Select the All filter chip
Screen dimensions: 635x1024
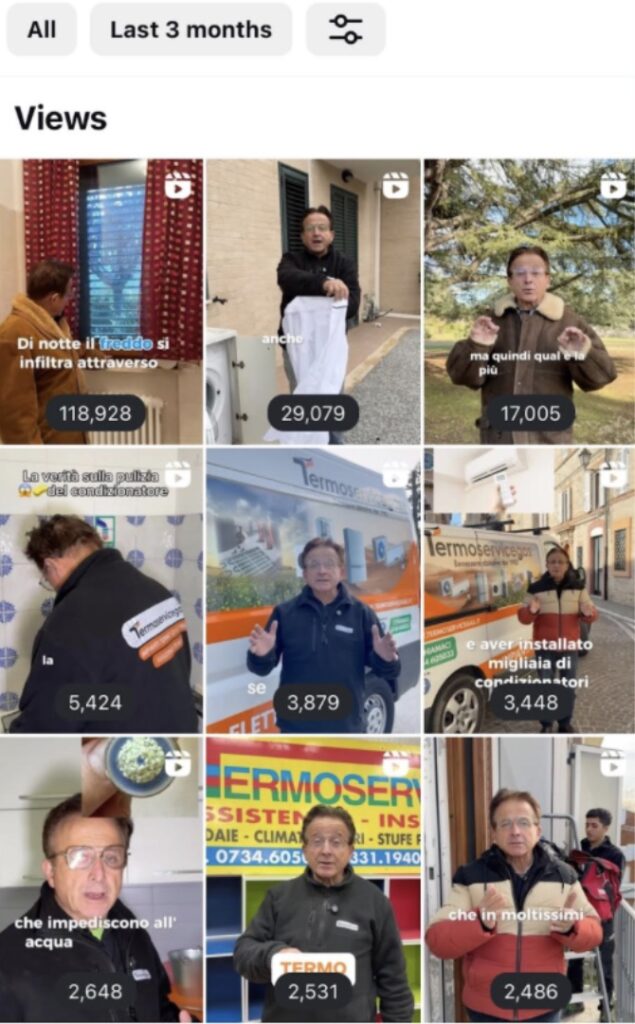[x=42, y=29]
